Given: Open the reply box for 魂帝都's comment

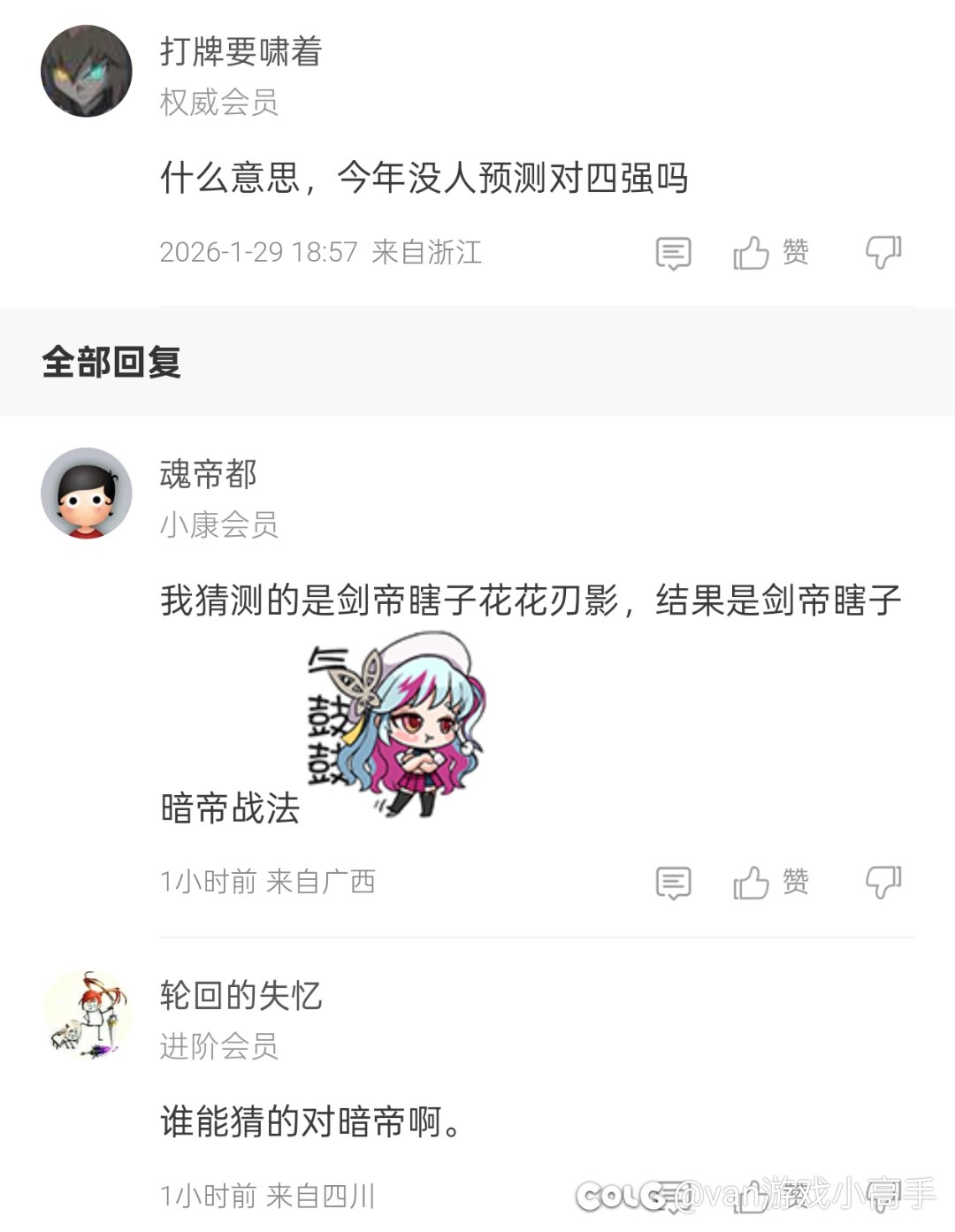Looking at the screenshot, I should pyautogui.click(x=674, y=882).
